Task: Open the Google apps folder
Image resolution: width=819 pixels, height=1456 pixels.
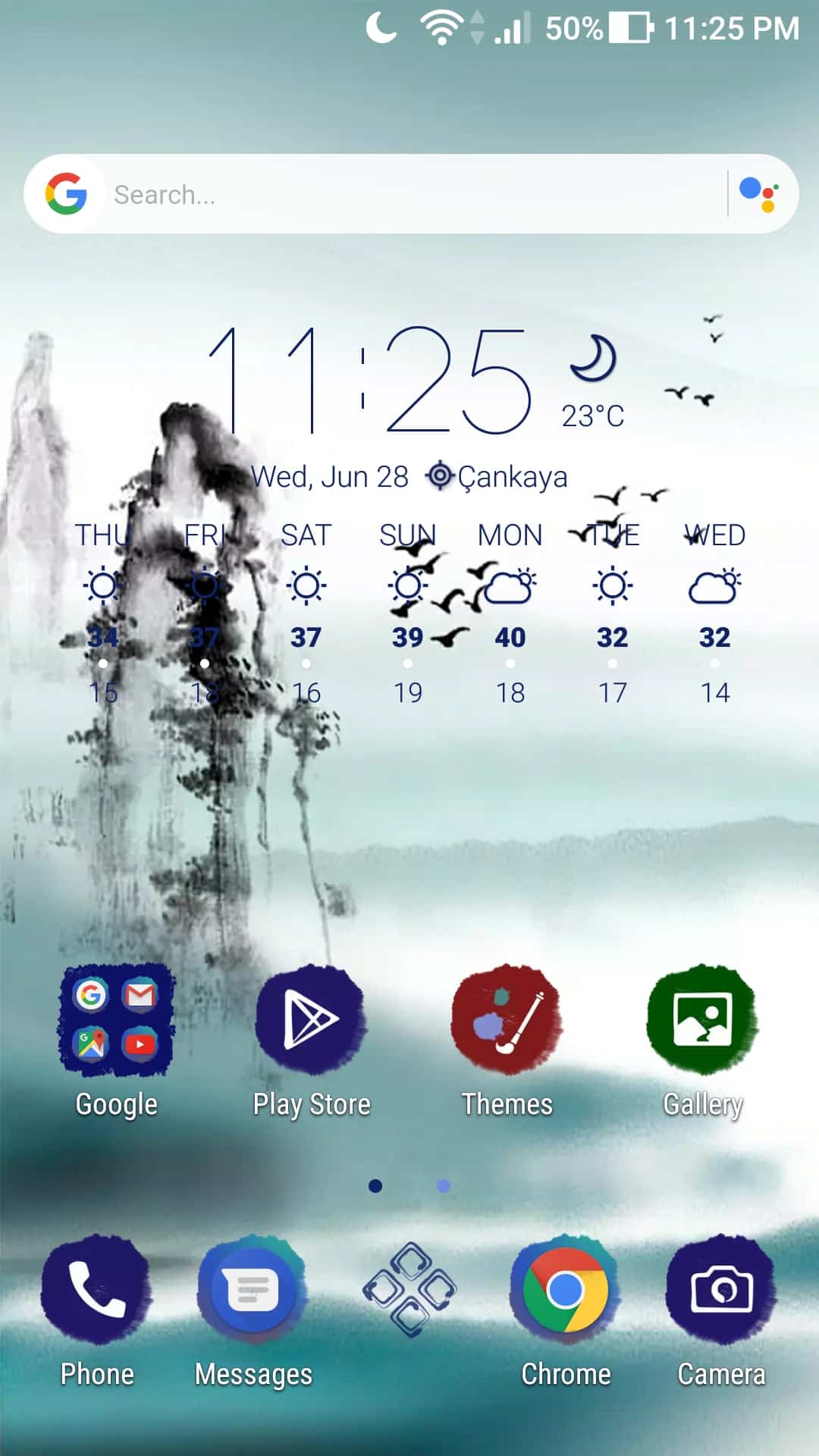Action: (x=116, y=1020)
